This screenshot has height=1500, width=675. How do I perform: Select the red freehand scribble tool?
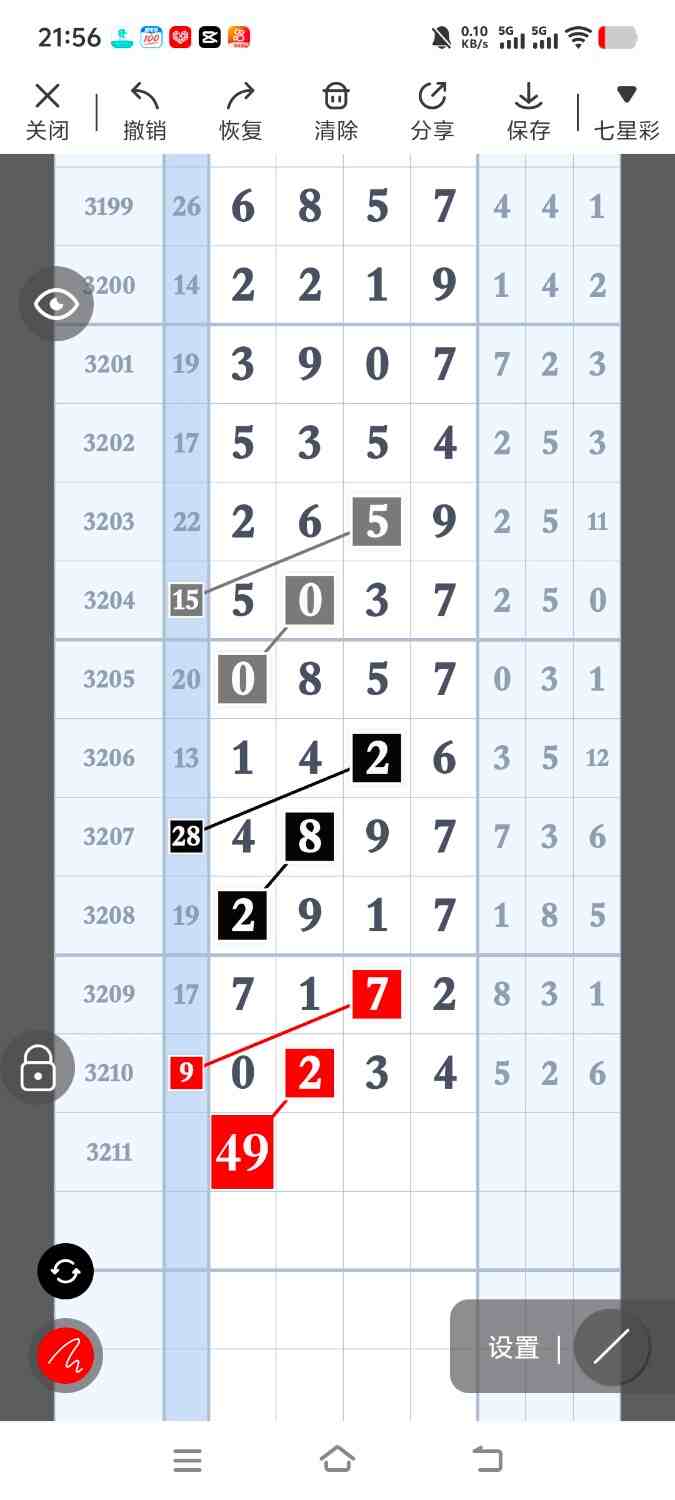pos(65,1356)
